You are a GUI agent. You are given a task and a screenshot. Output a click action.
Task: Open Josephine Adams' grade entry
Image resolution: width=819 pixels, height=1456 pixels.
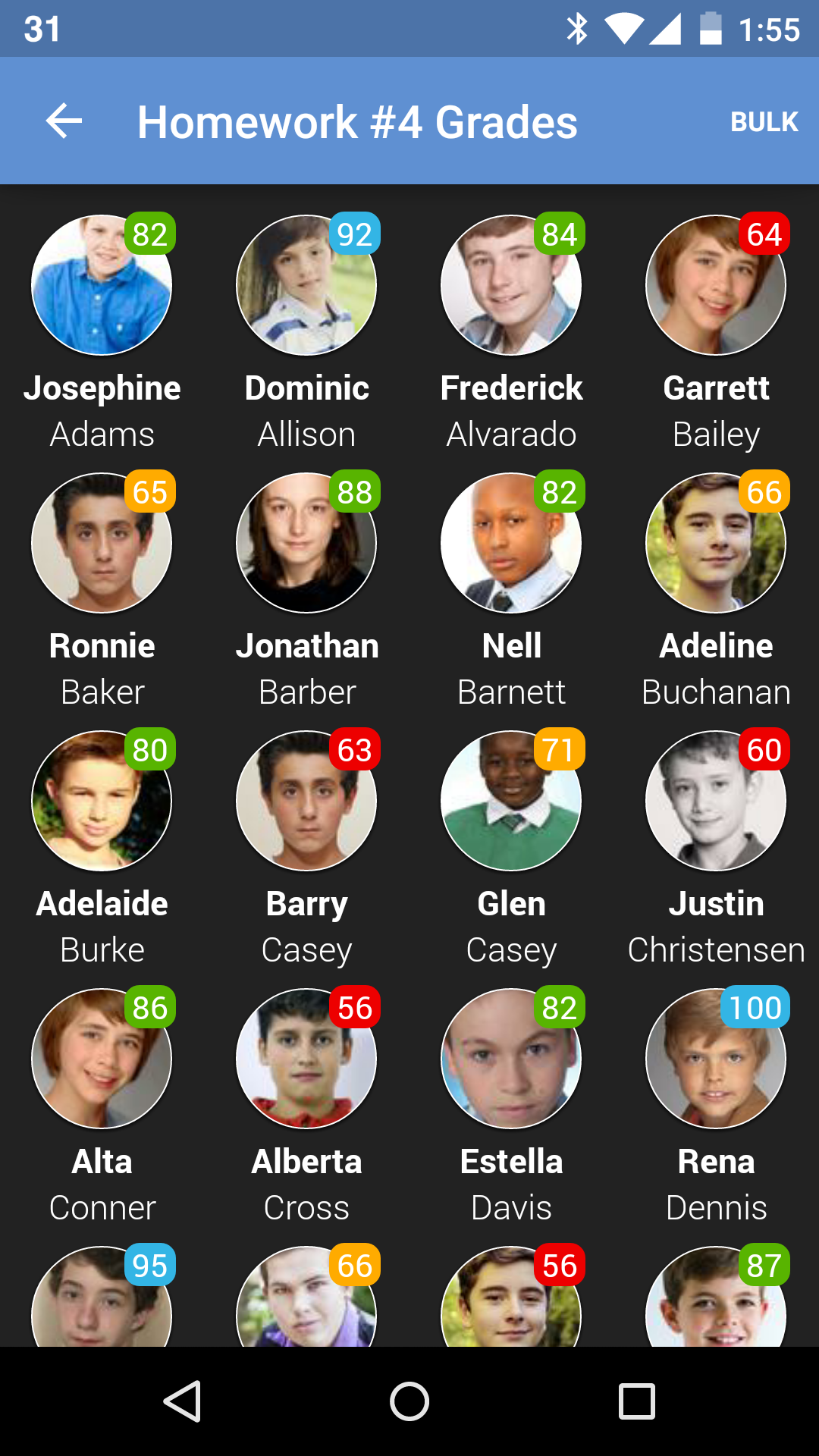(x=102, y=286)
